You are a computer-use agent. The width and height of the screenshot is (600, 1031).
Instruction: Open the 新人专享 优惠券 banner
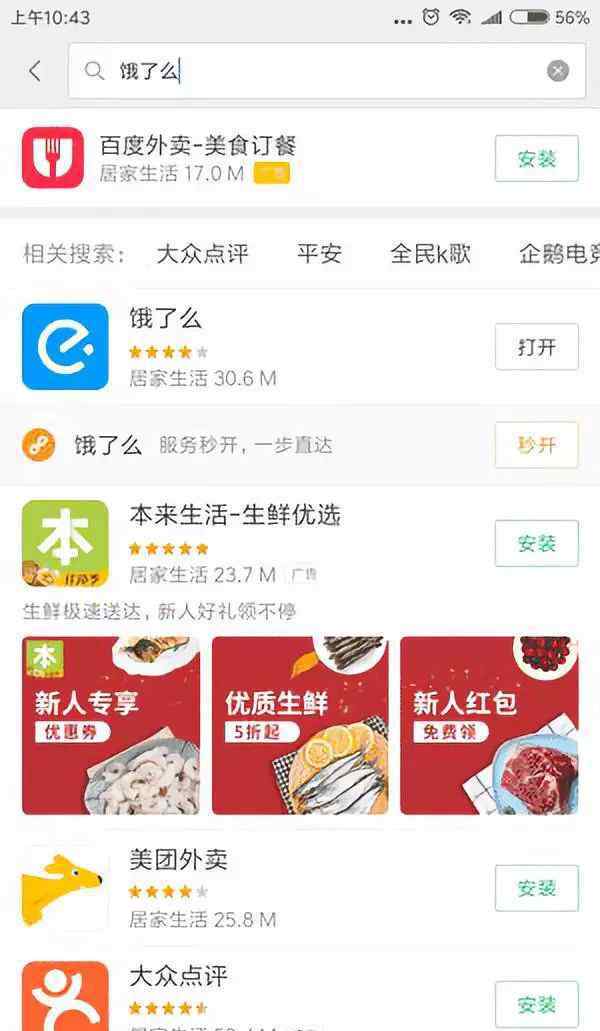click(x=110, y=725)
